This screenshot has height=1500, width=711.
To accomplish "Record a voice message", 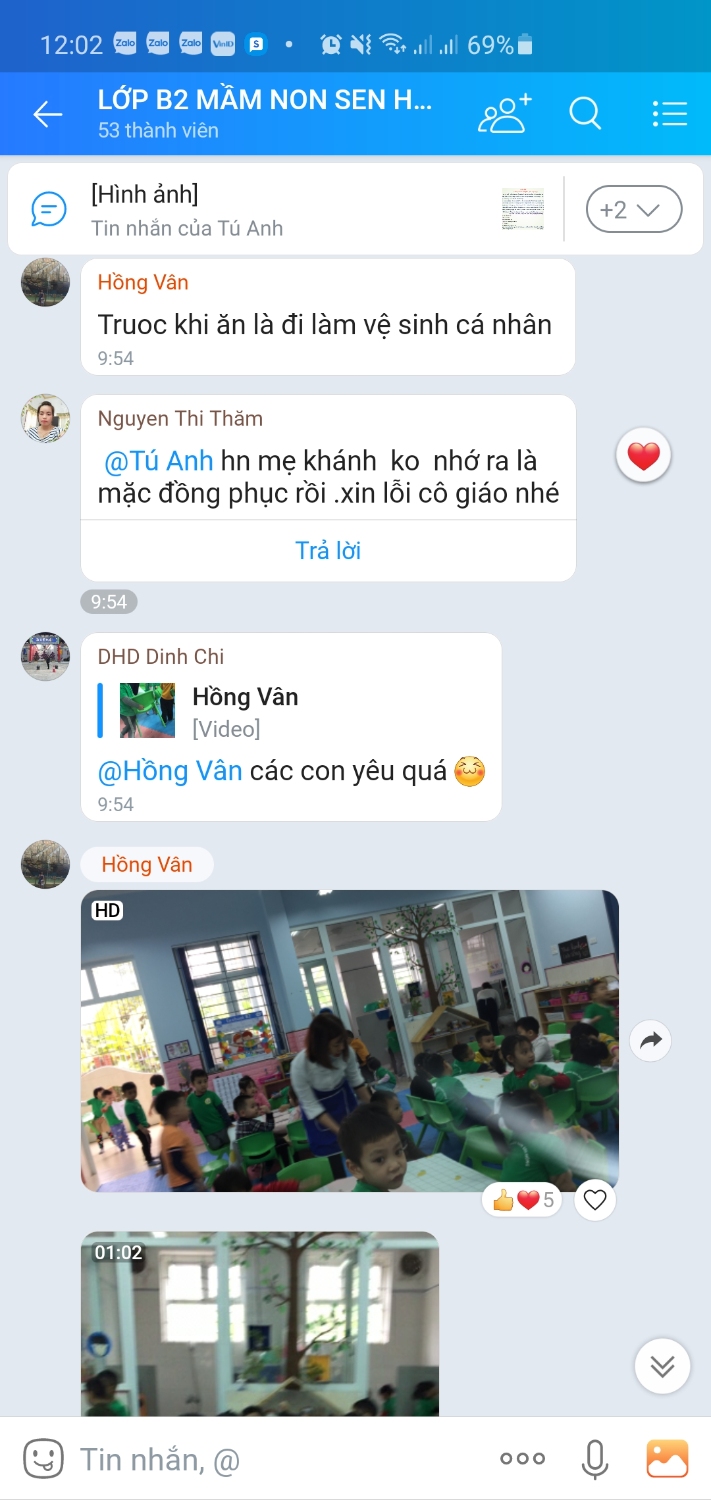I will click(595, 1459).
